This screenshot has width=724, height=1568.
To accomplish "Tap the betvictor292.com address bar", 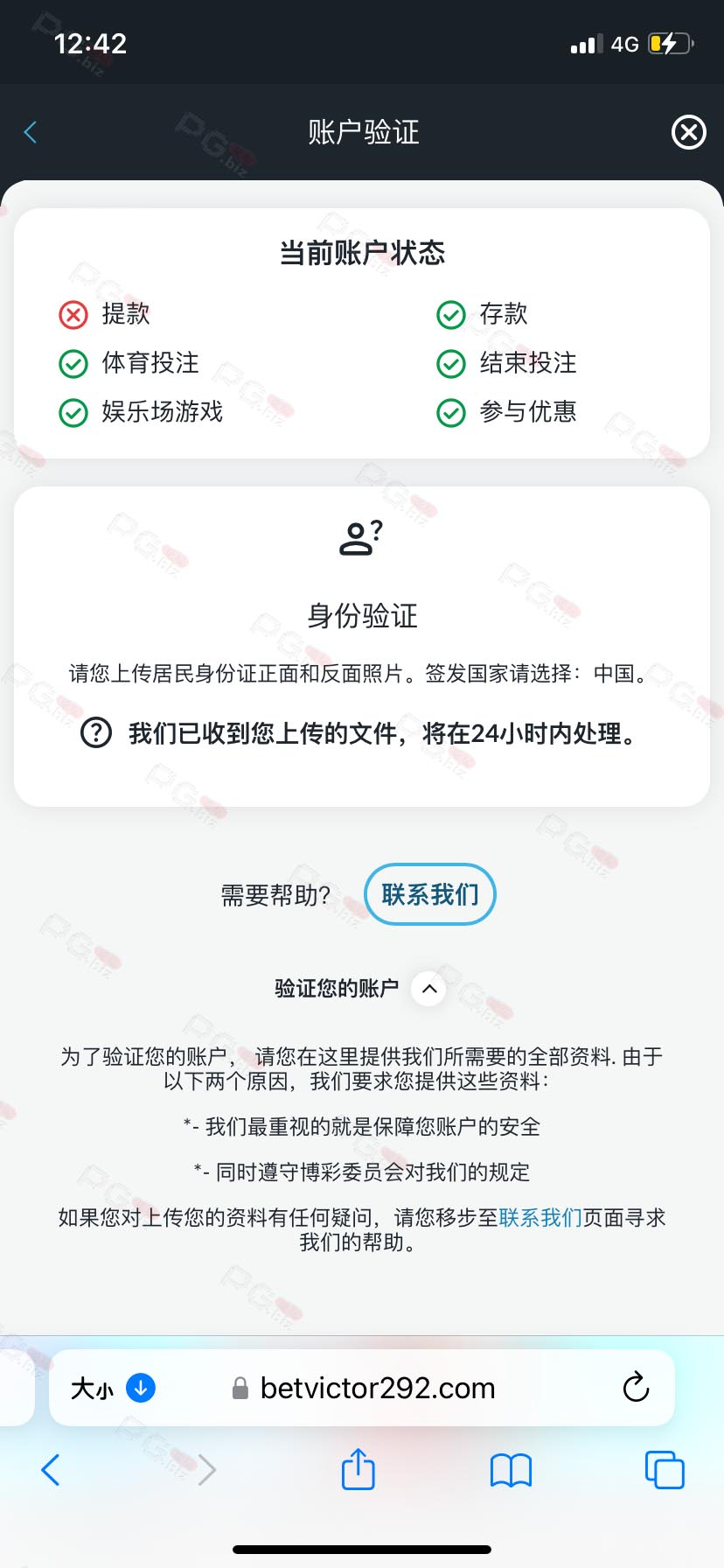I will click(x=376, y=1388).
